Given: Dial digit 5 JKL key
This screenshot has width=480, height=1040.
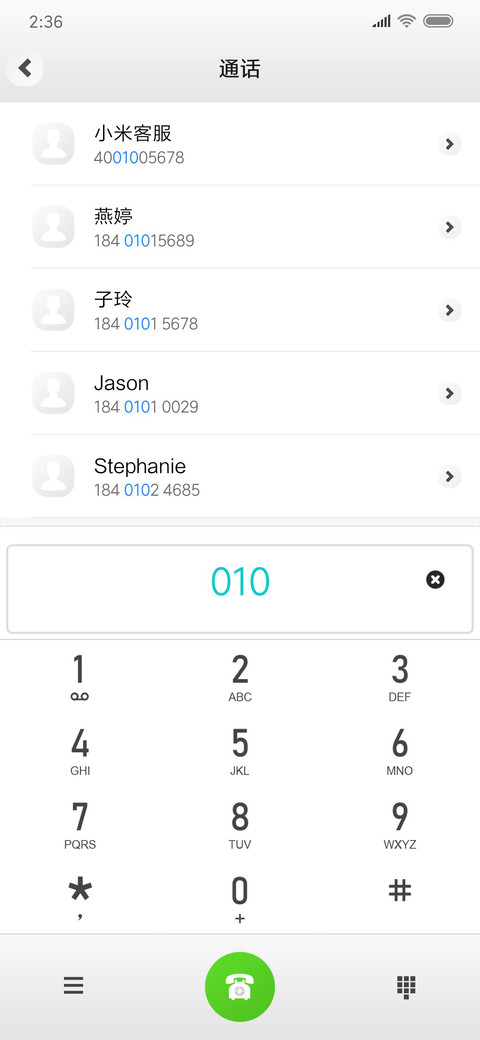Looking at the screenshot, I should tap(240, 751).
